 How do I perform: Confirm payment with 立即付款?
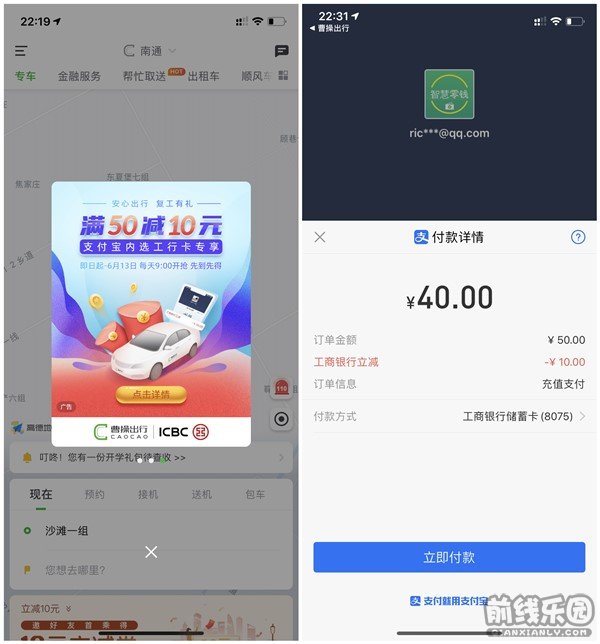[449, 557]
